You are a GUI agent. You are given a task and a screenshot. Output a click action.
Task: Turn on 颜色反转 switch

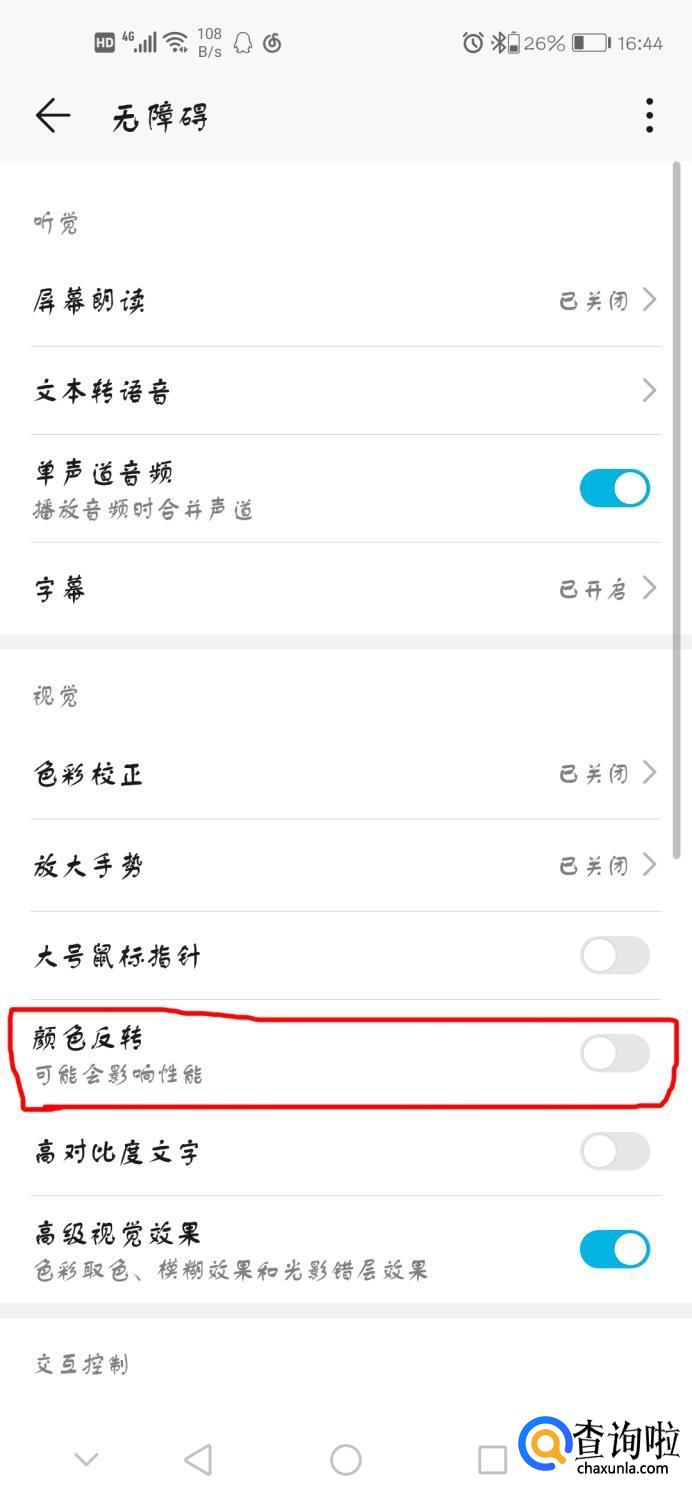coord(614,1053)
